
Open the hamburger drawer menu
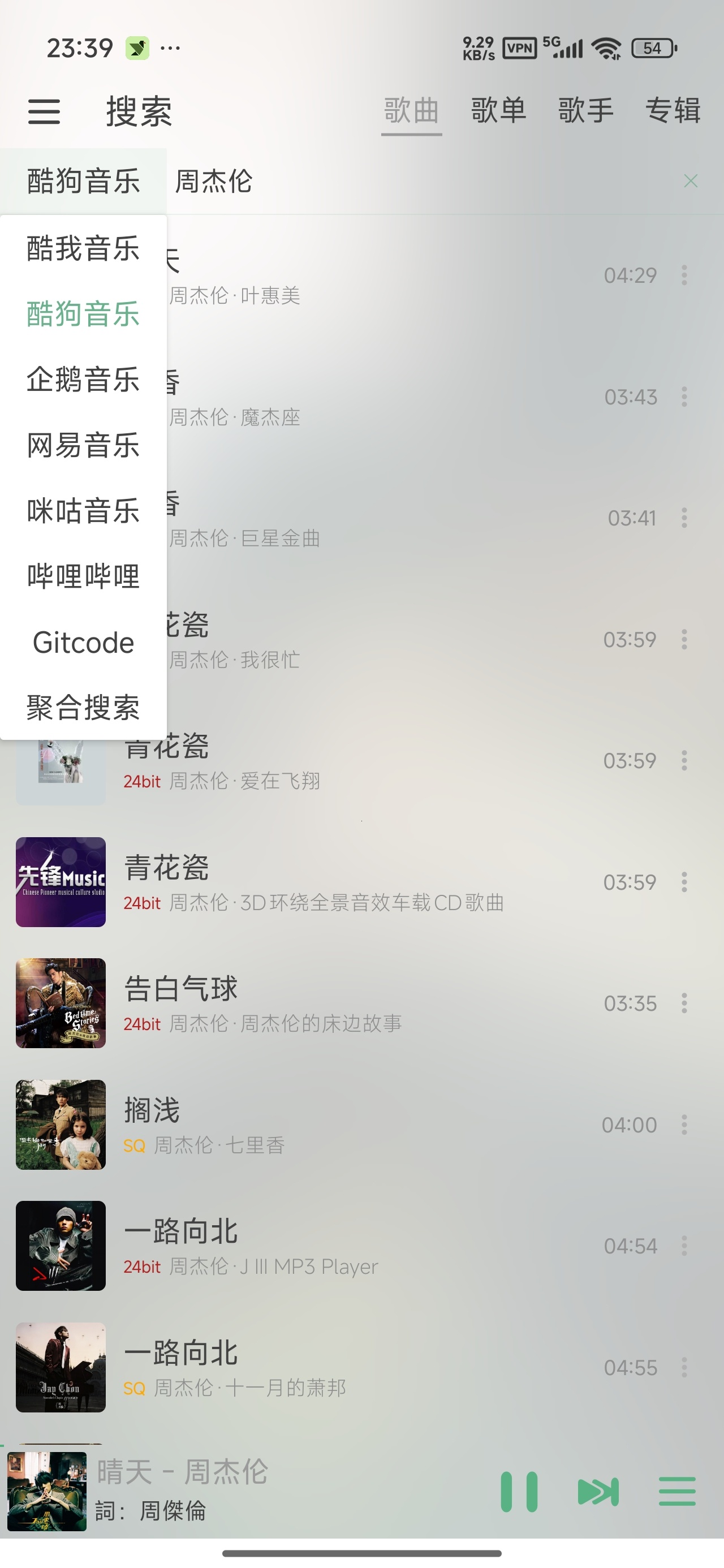[x=44, y=111]
